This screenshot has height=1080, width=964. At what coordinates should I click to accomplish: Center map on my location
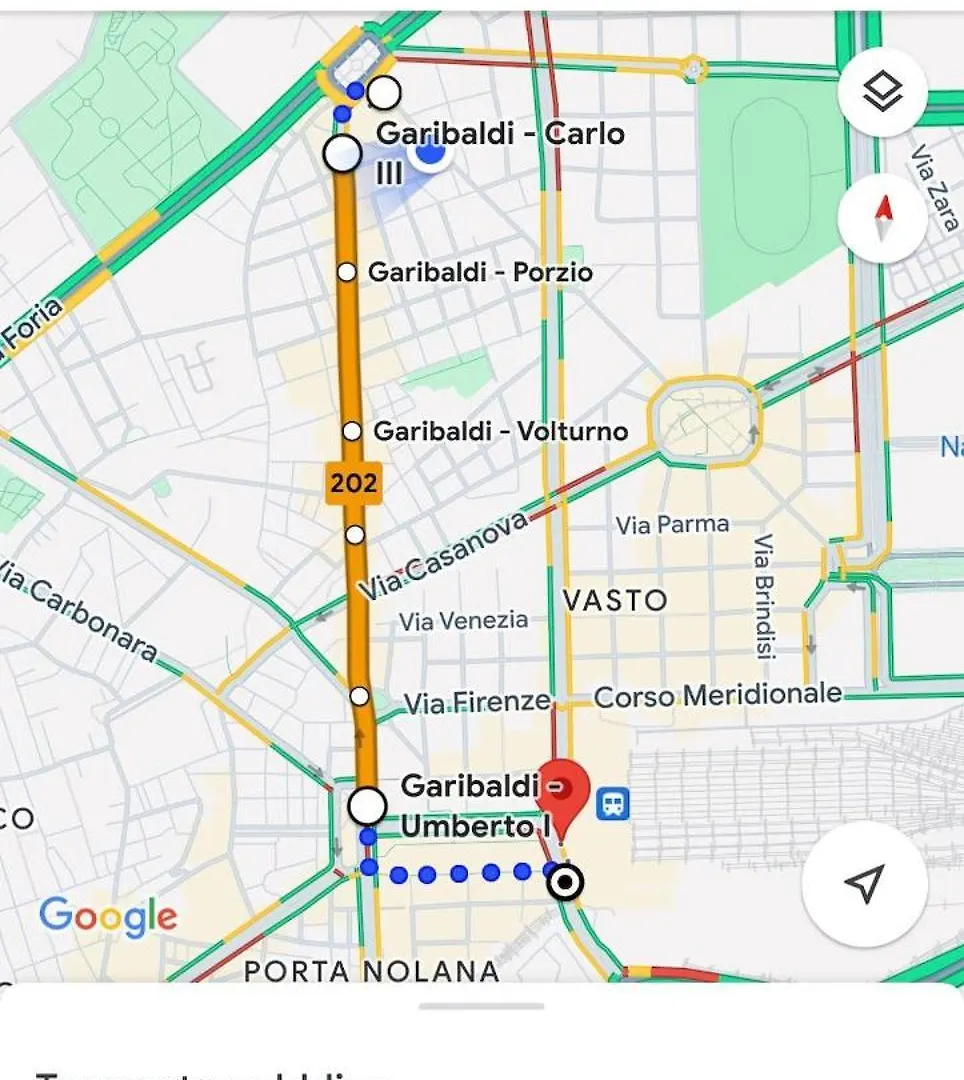tap(864, 884)
